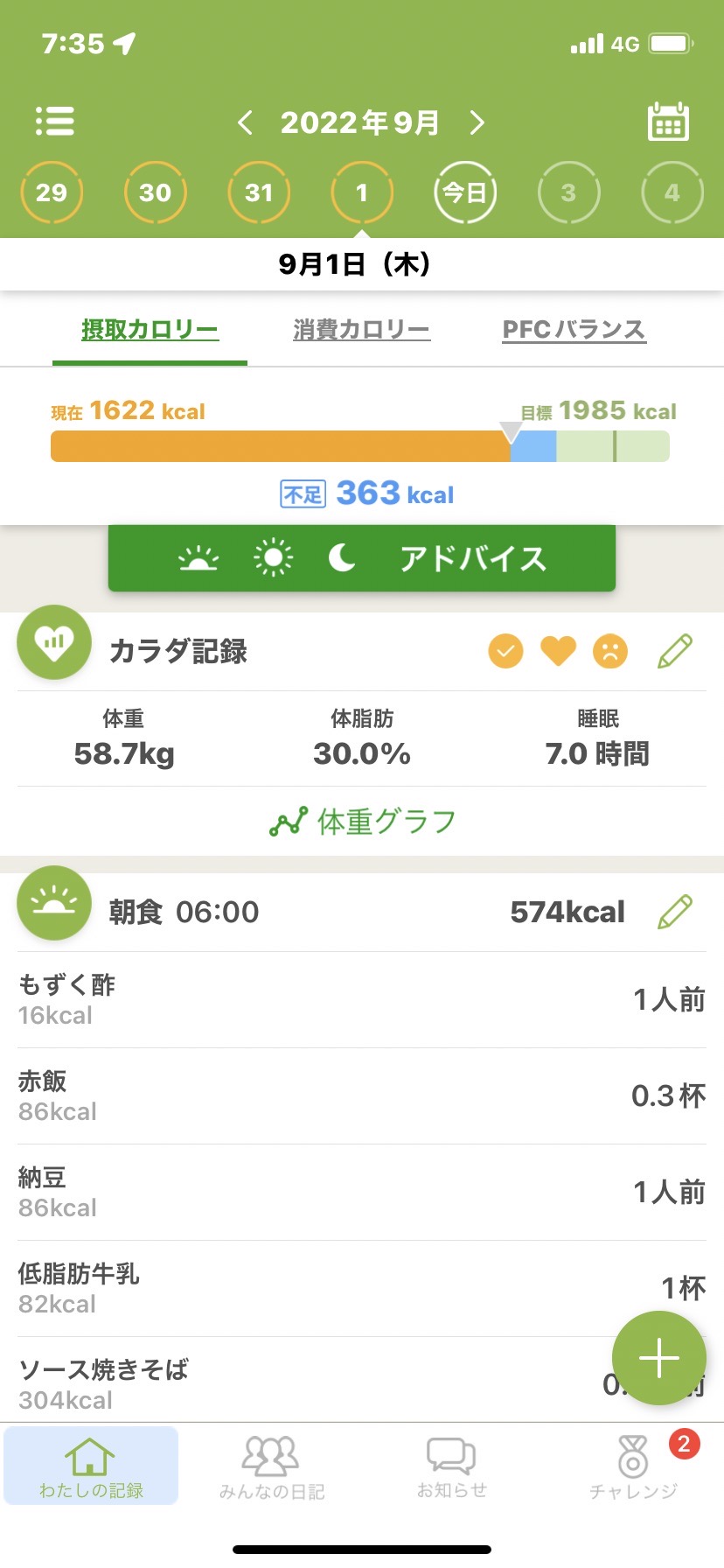Open the 体重グラフ link
Screen dimensions: 724x1568
pos(362,822)
